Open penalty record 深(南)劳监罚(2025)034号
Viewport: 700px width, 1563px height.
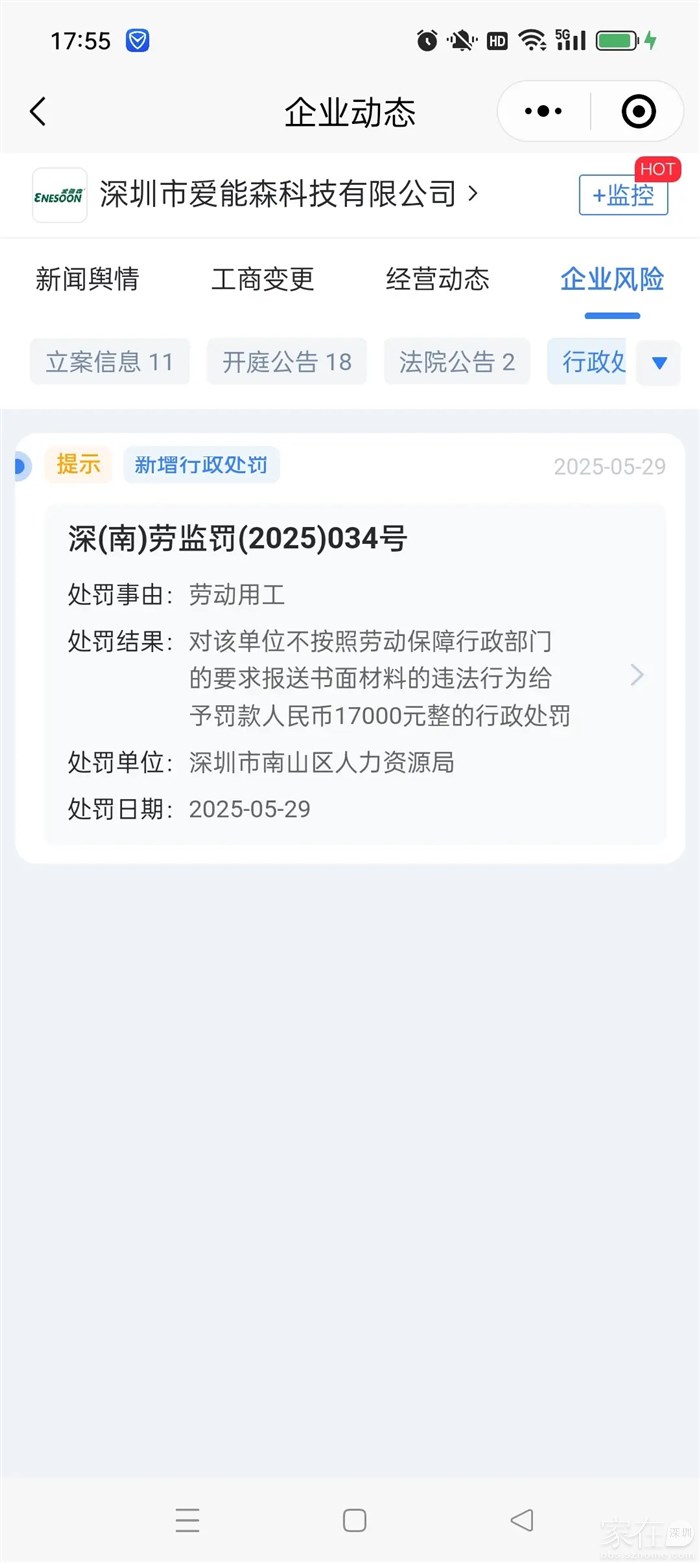click(355, 674)
